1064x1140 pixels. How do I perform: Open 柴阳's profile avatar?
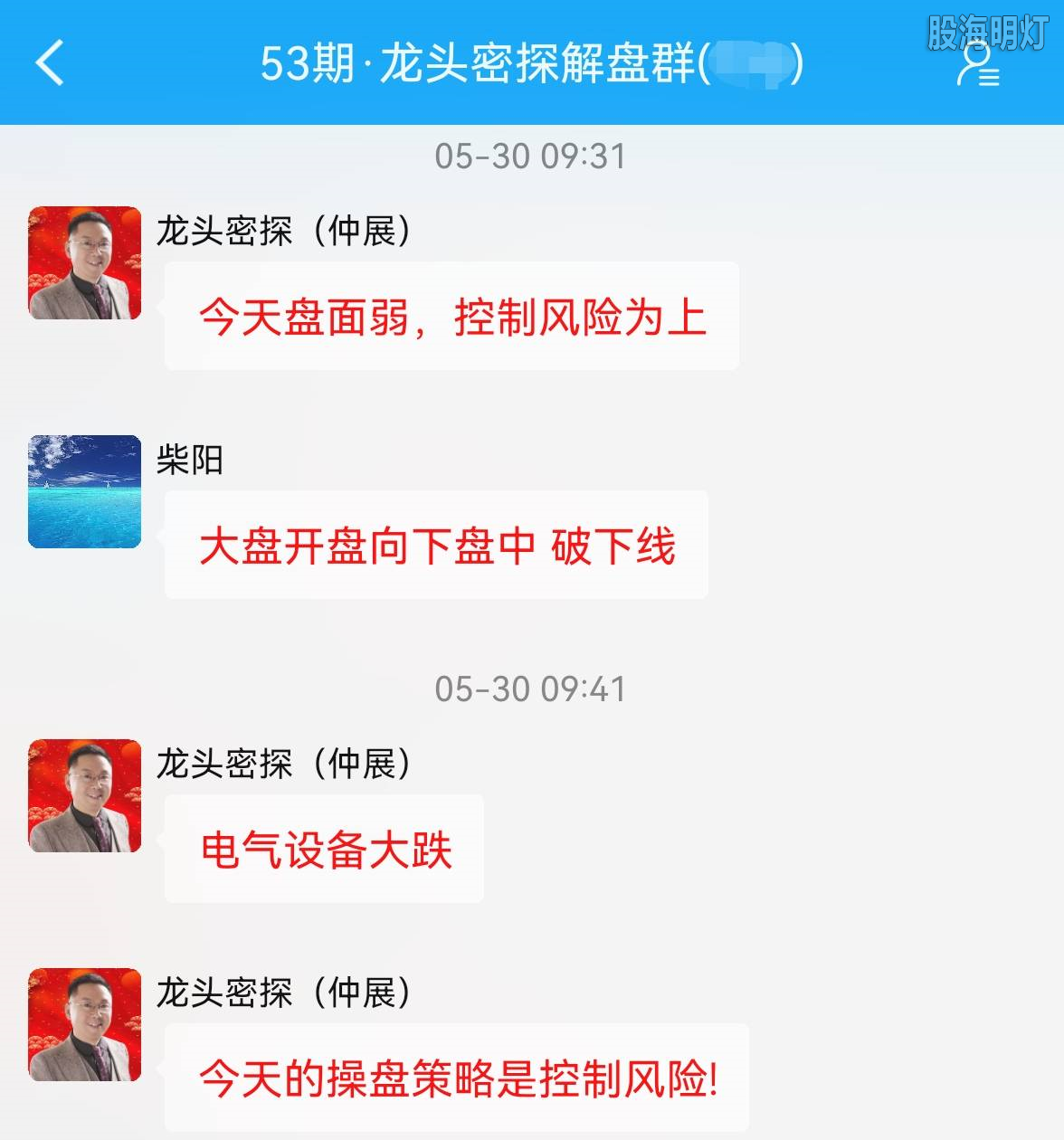point(85,491)
